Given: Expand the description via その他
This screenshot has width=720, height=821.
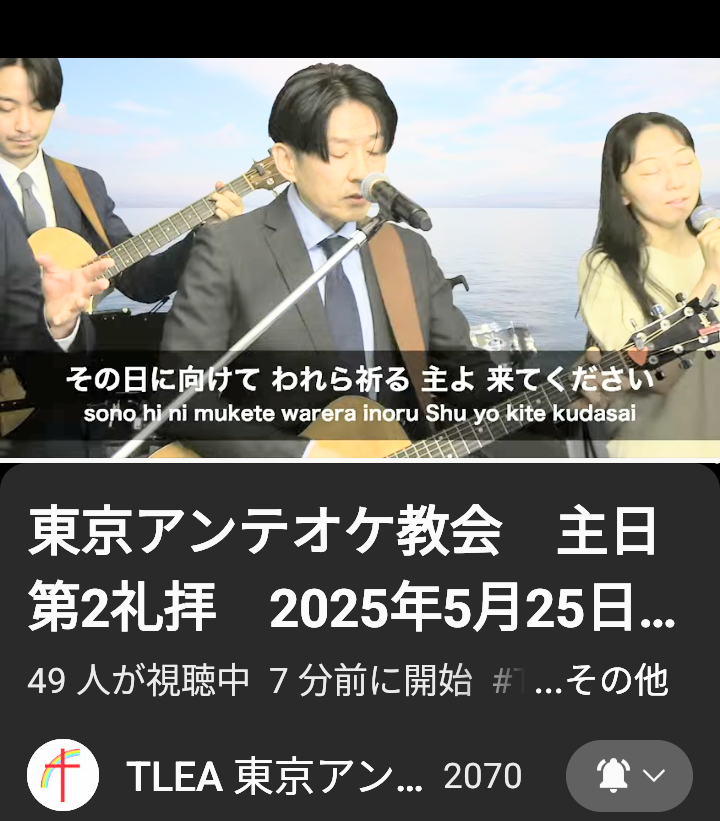Looking at the screenshot, I should (x=617, y=681).
